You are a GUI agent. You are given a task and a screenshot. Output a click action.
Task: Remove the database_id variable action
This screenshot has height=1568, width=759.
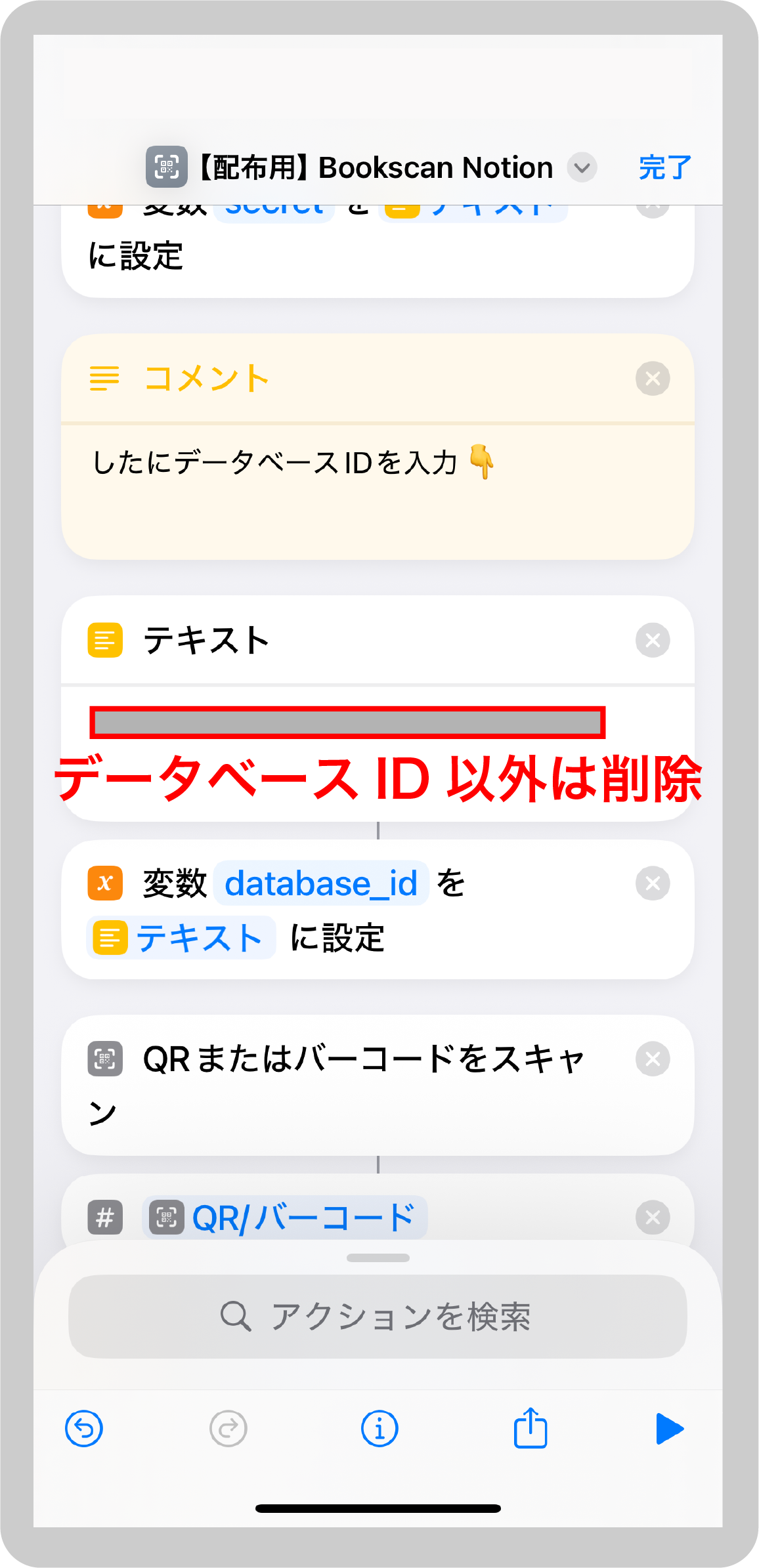653,883
